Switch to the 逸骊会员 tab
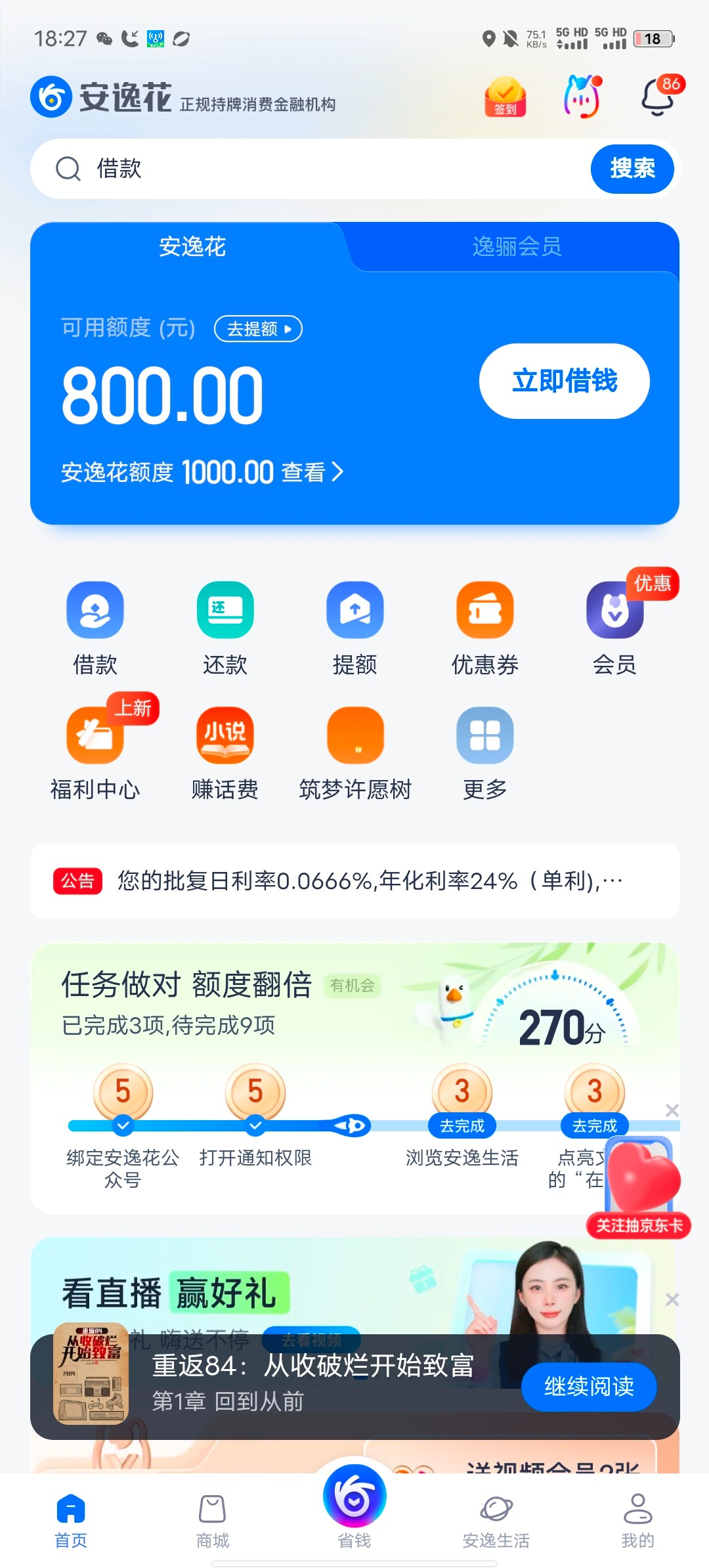Viewport: 709px width, 1568px height. (x=517, y=247)
